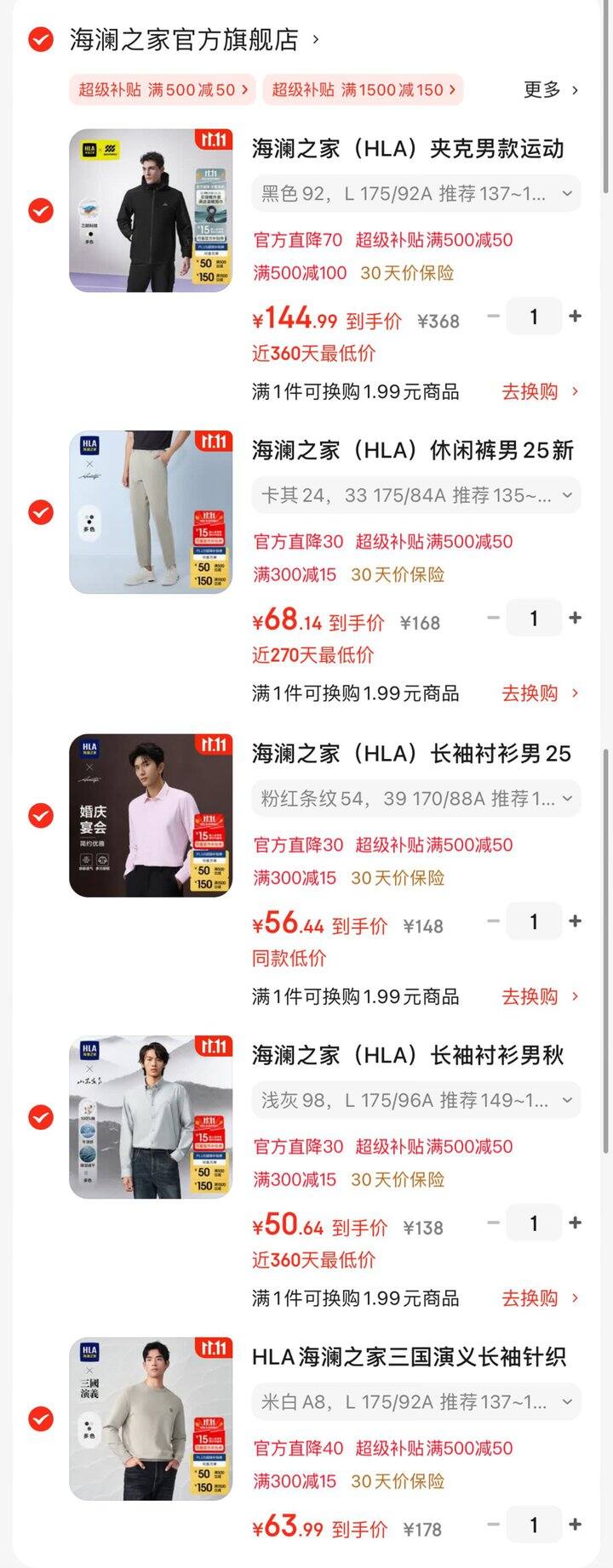Change the 卡其 24 trousers size option
Viewport: 613px width, 1568px height.
coord(415,495)
